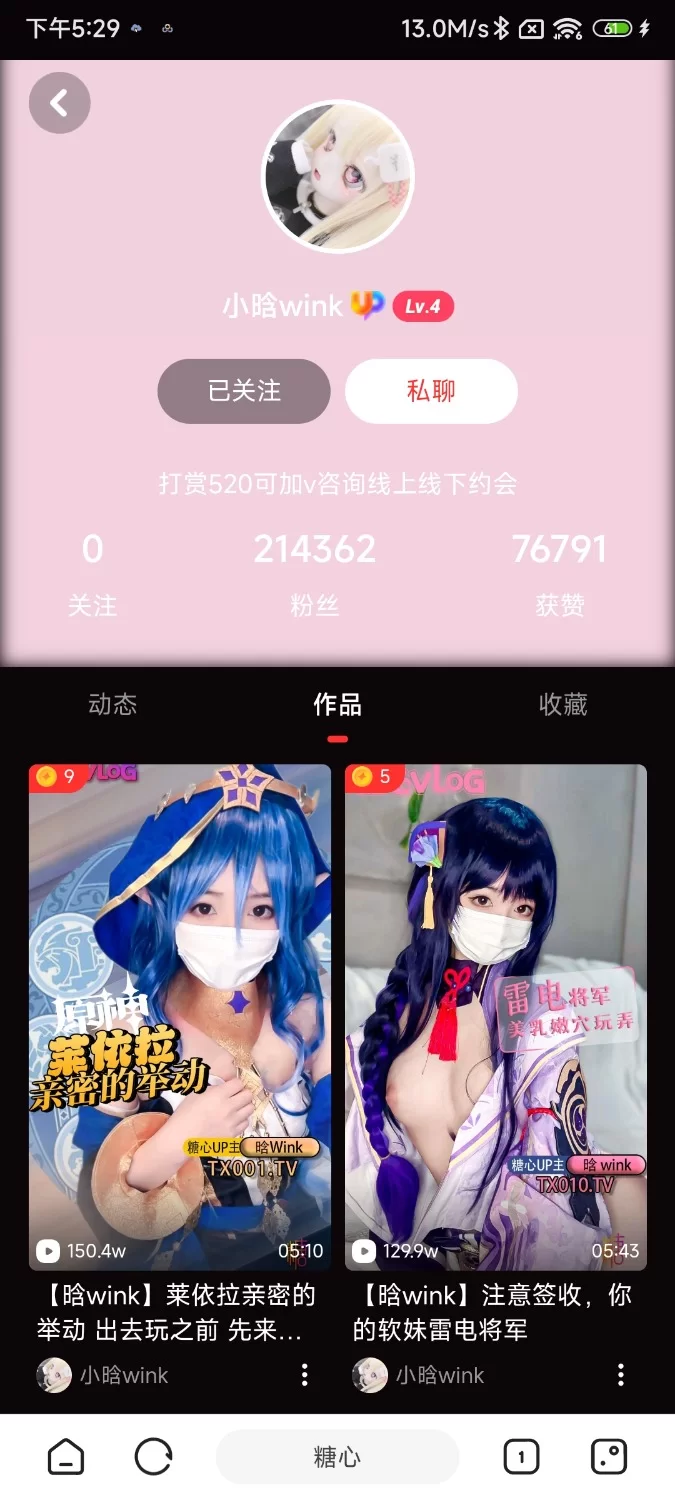This screenshot has width=675, height=1500.
Task: Open the 关注 following count
Action: [92, 572]
